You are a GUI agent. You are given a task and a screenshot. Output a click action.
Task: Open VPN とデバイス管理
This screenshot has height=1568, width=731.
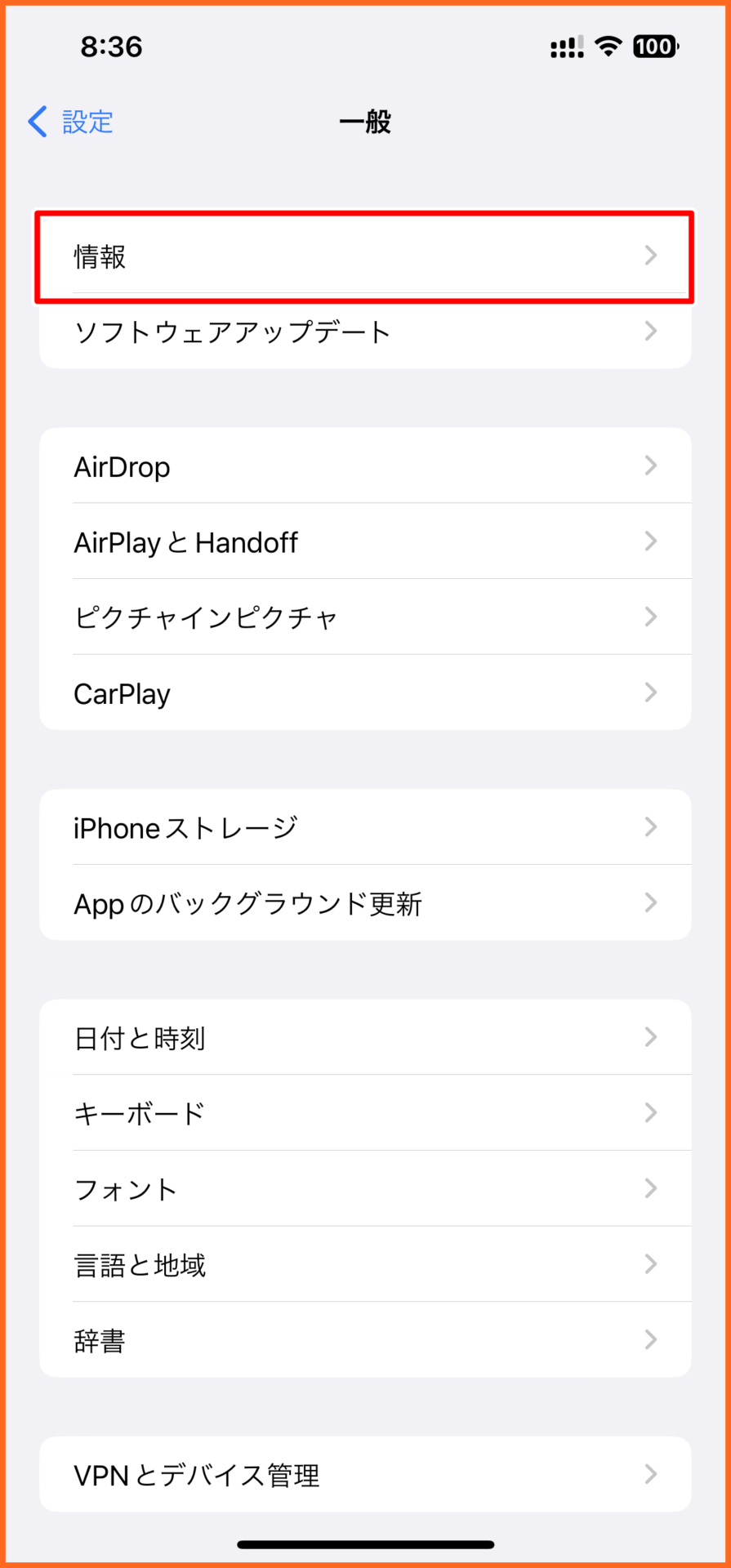(365, 1474)
